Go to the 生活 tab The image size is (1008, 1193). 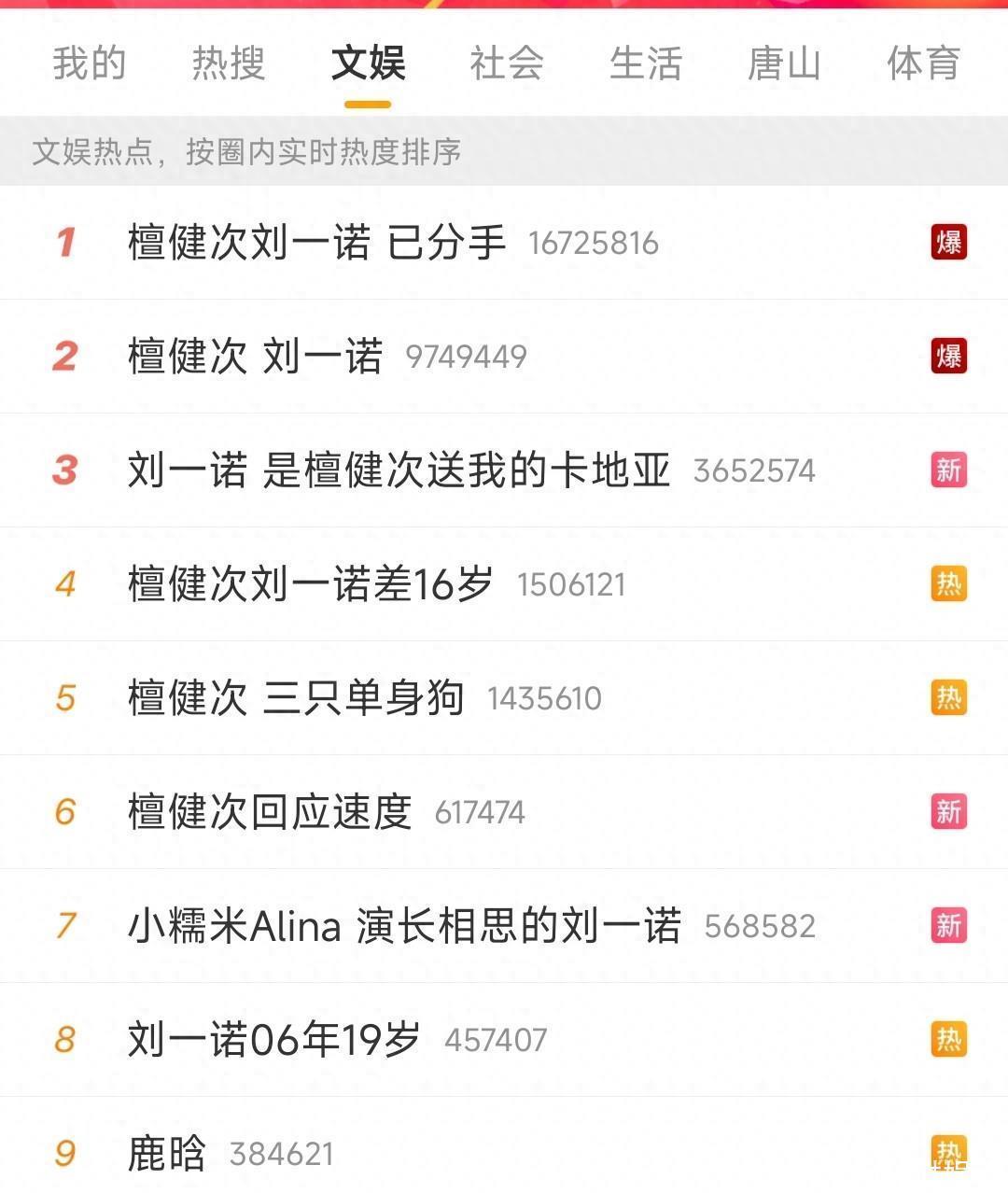point(646,63)
